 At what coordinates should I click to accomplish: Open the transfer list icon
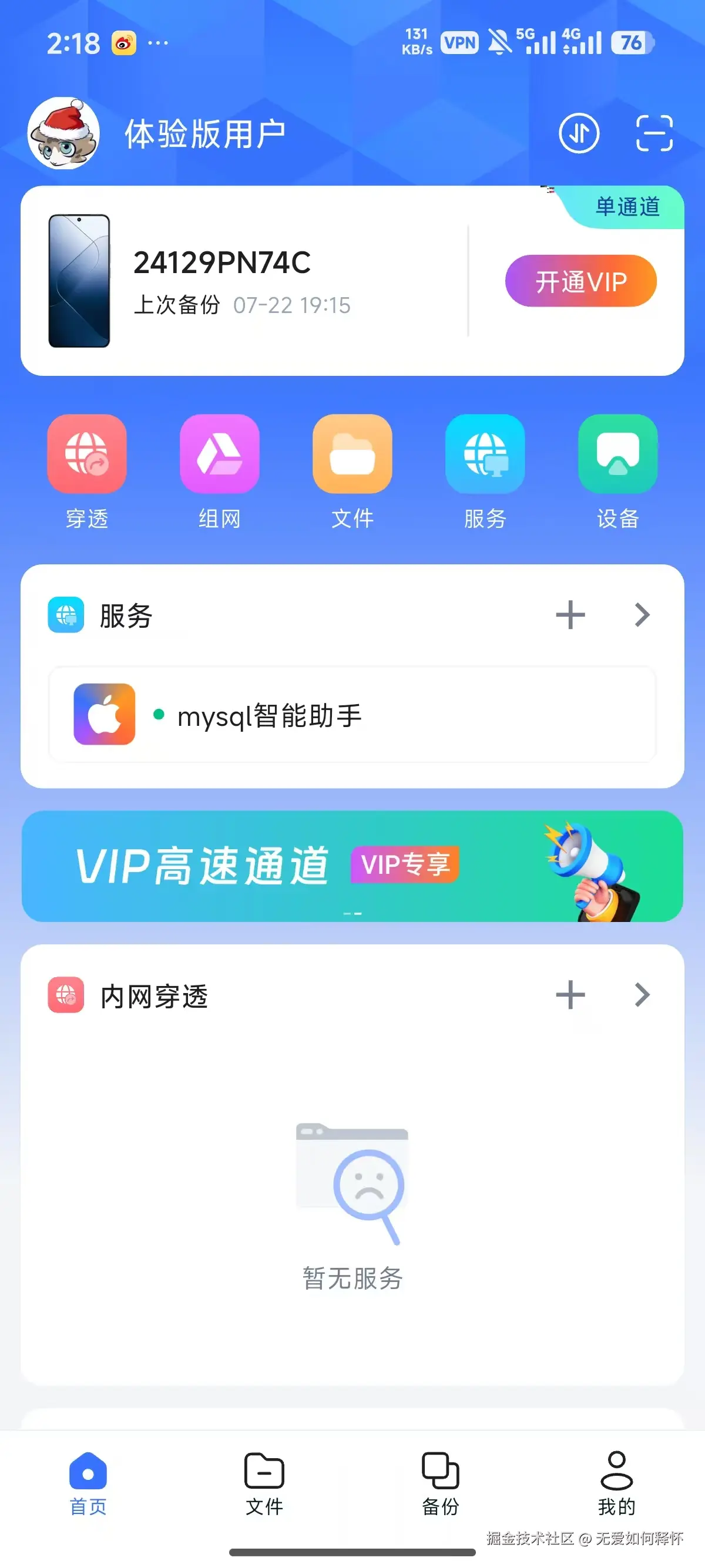(578, 133)
